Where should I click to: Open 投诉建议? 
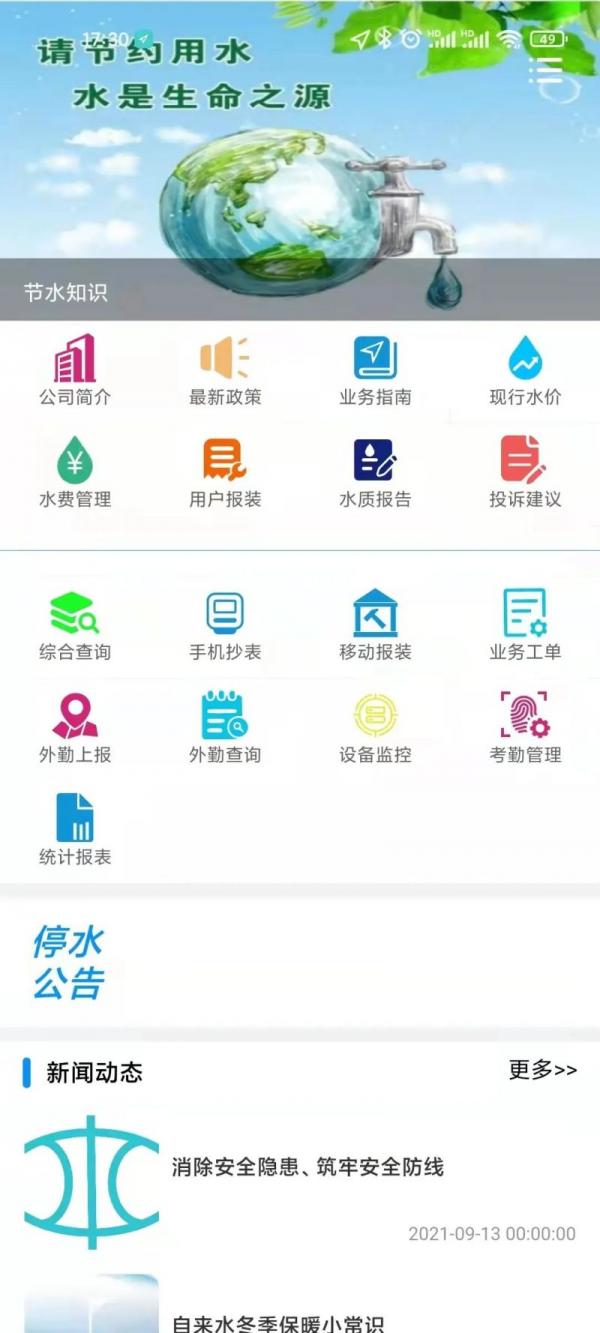[525, 472]
